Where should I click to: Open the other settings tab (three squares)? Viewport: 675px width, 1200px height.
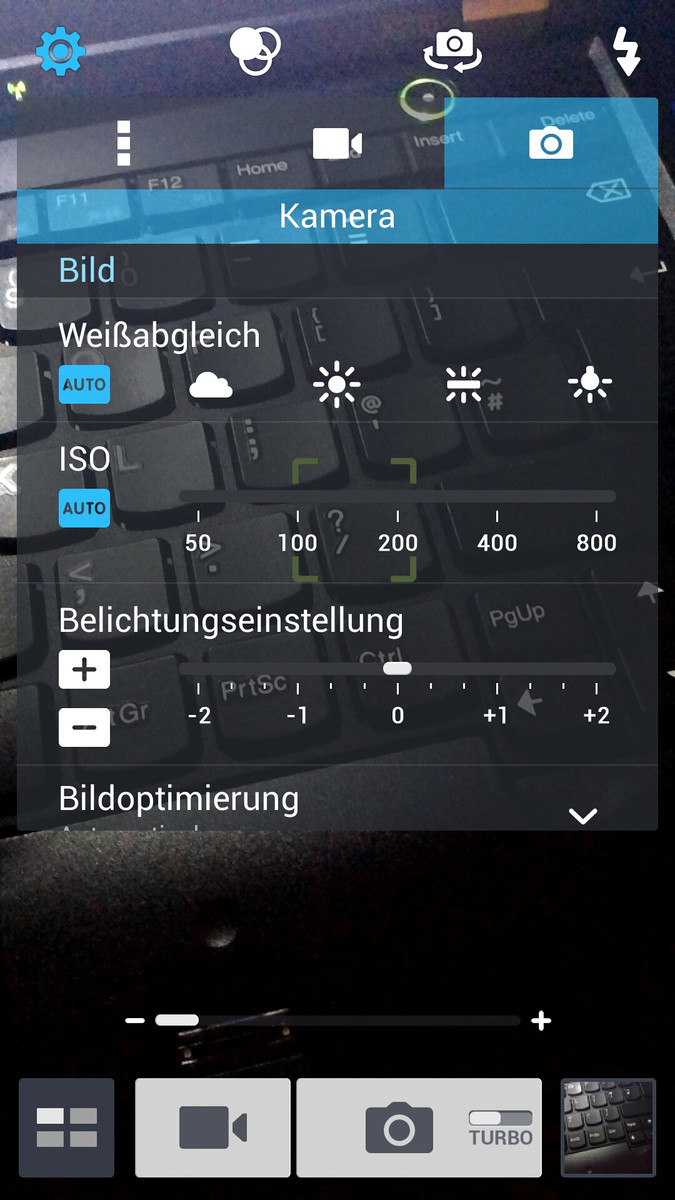click(x=124, y=144)
